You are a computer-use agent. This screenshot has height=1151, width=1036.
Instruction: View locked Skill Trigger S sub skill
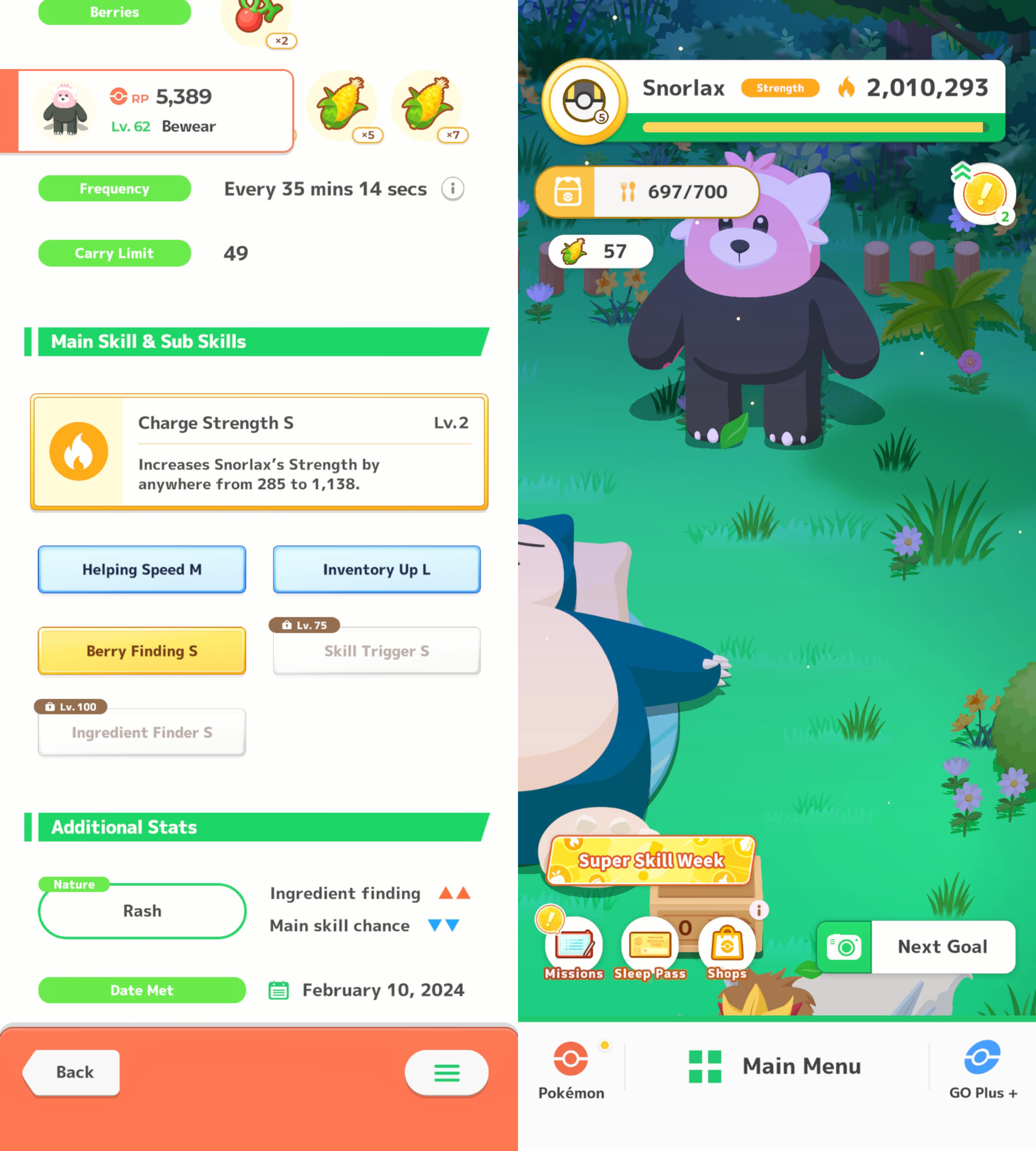376,651
